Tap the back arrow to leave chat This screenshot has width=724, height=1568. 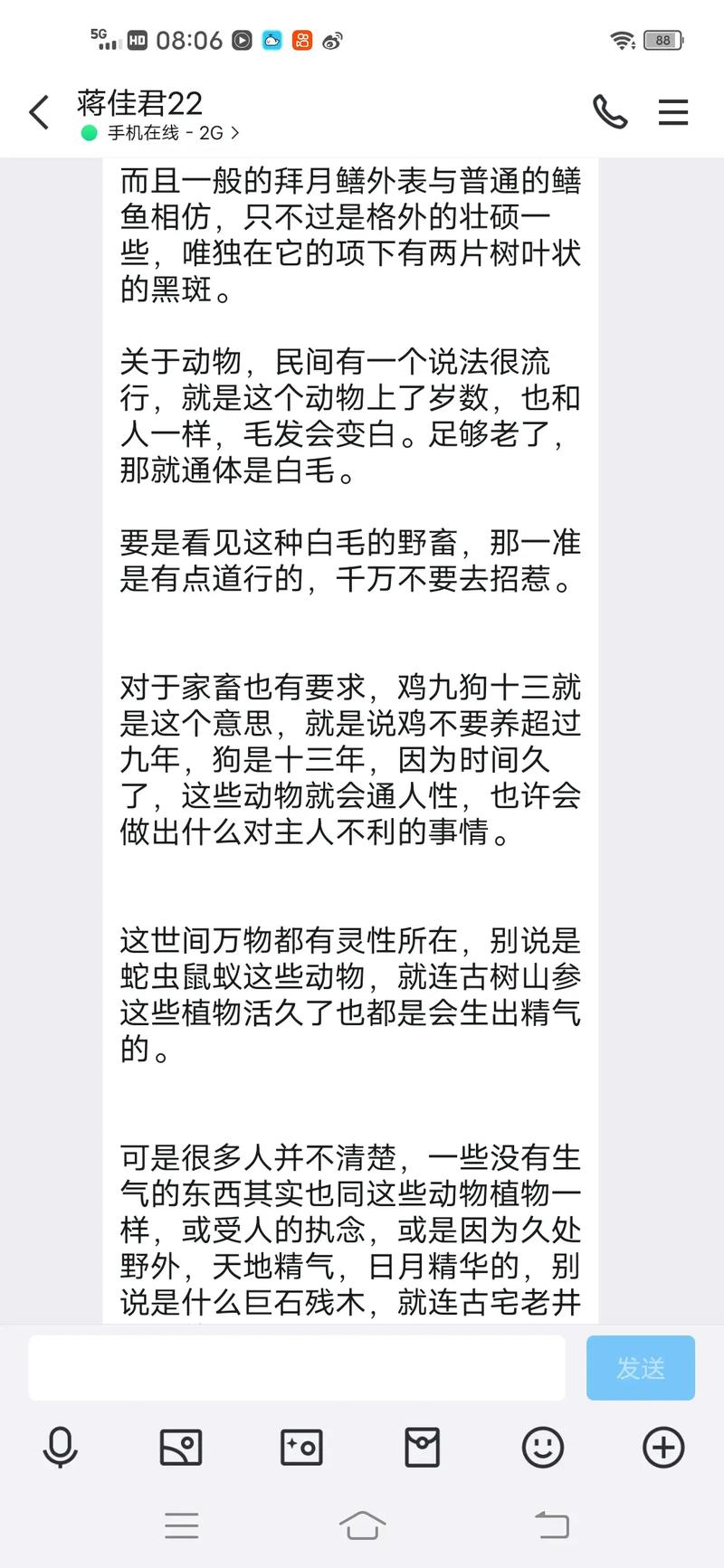pyautogui.click(x=37, y=111)
